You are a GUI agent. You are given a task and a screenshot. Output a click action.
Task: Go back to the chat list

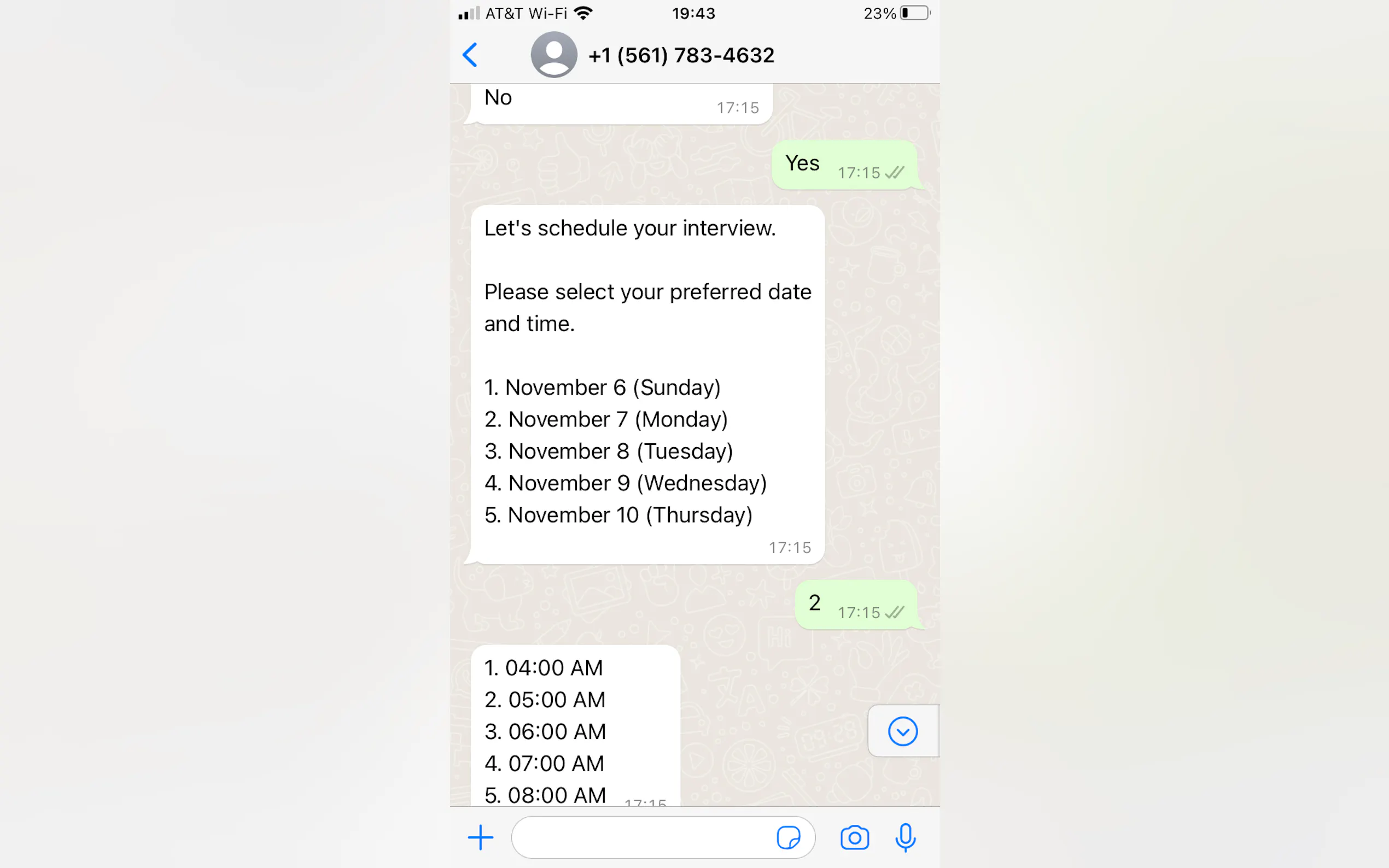coord(470,55)
